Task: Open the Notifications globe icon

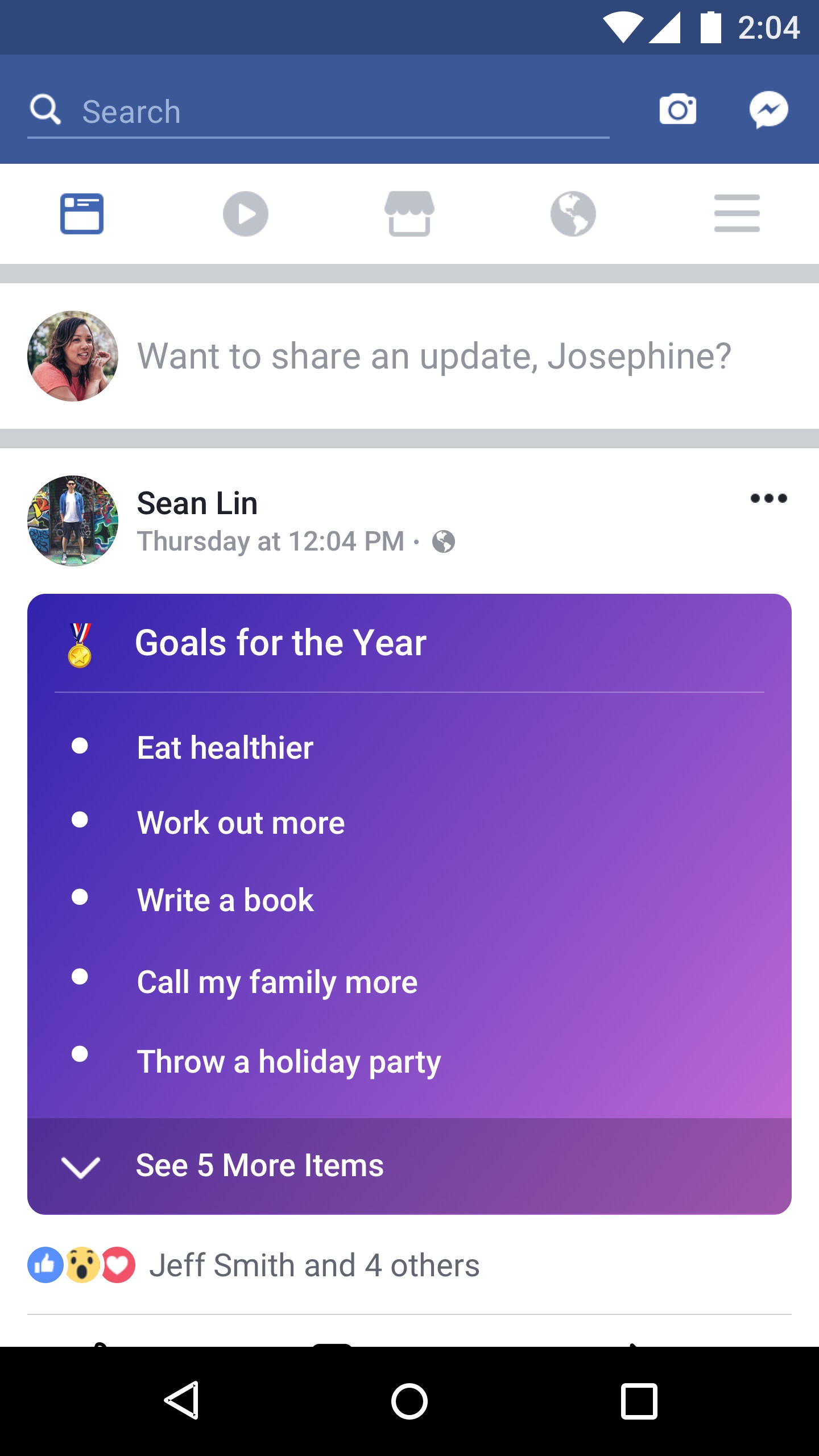Action: click(573, 213)
